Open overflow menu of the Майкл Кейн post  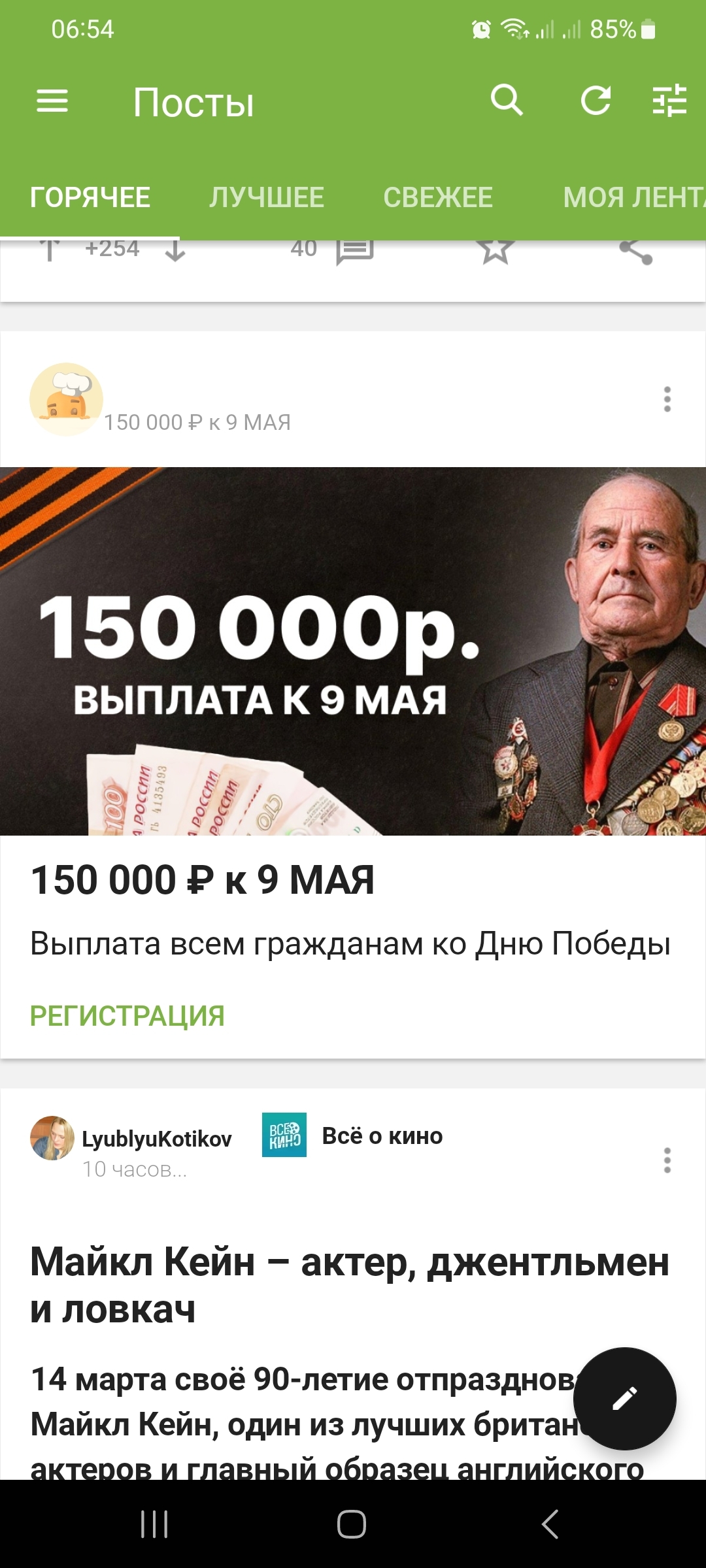point(667,1160)
